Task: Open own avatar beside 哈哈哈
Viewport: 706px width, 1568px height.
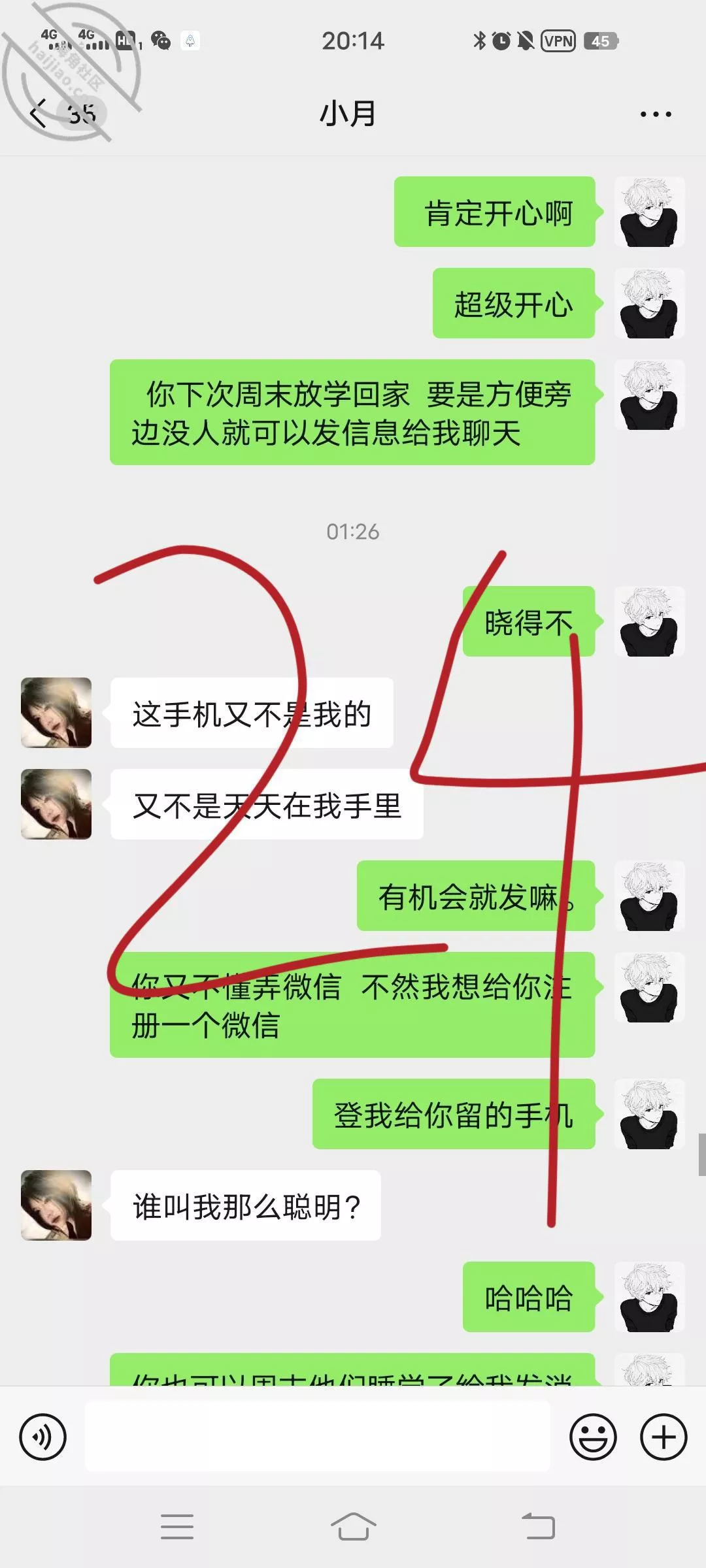Action: click(x=649, y=1297)
